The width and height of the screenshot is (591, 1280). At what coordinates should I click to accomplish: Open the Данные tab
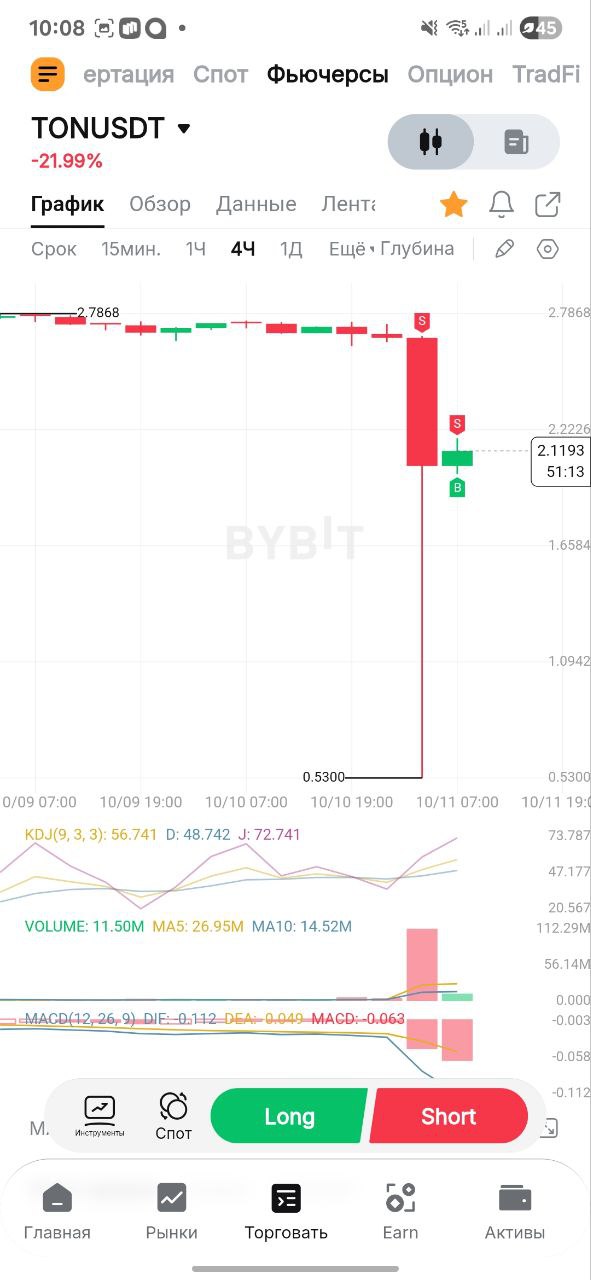pyautogui.click(x=256, y=204)
